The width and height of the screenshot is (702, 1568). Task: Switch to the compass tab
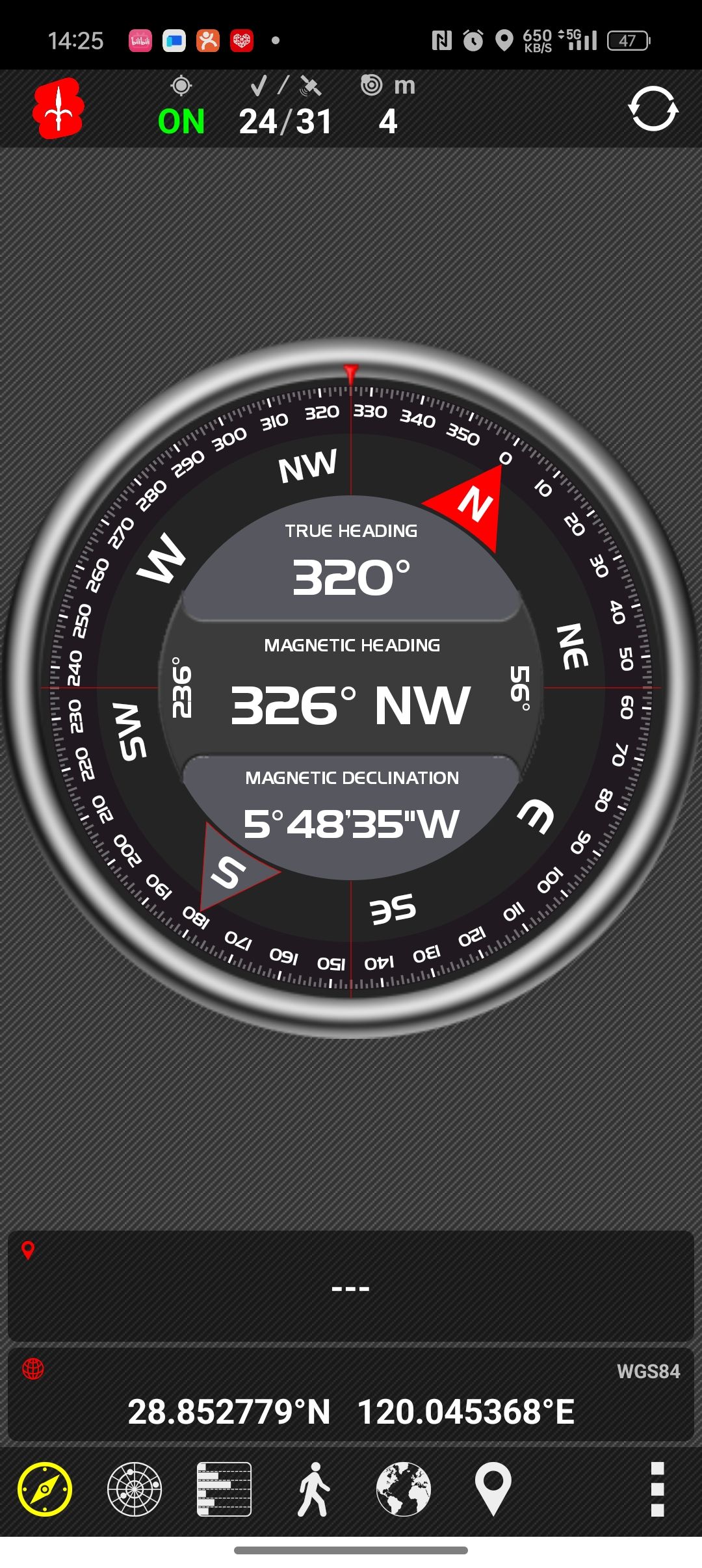click(x=45, y=1489)
